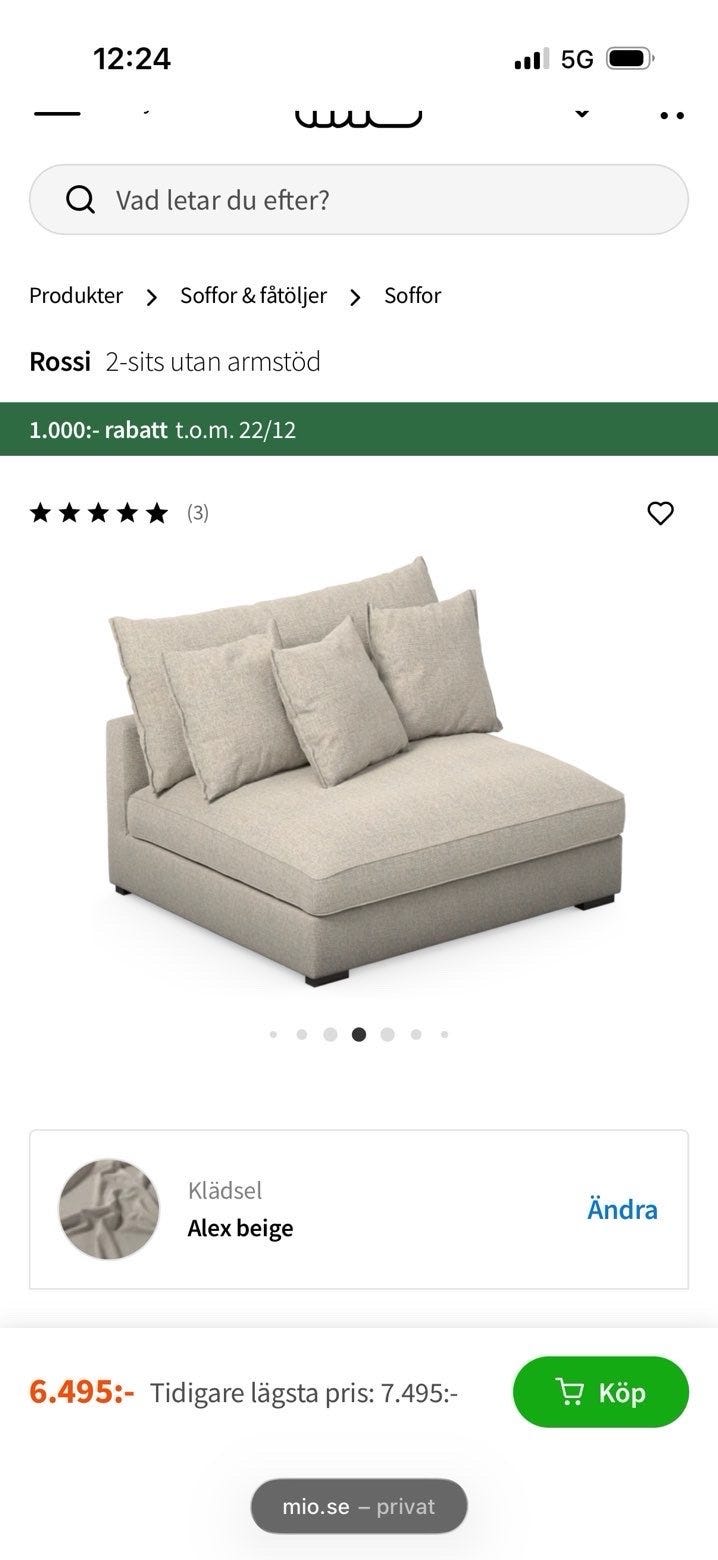Save the Rossi sofa to favorites

click(660, 513)
